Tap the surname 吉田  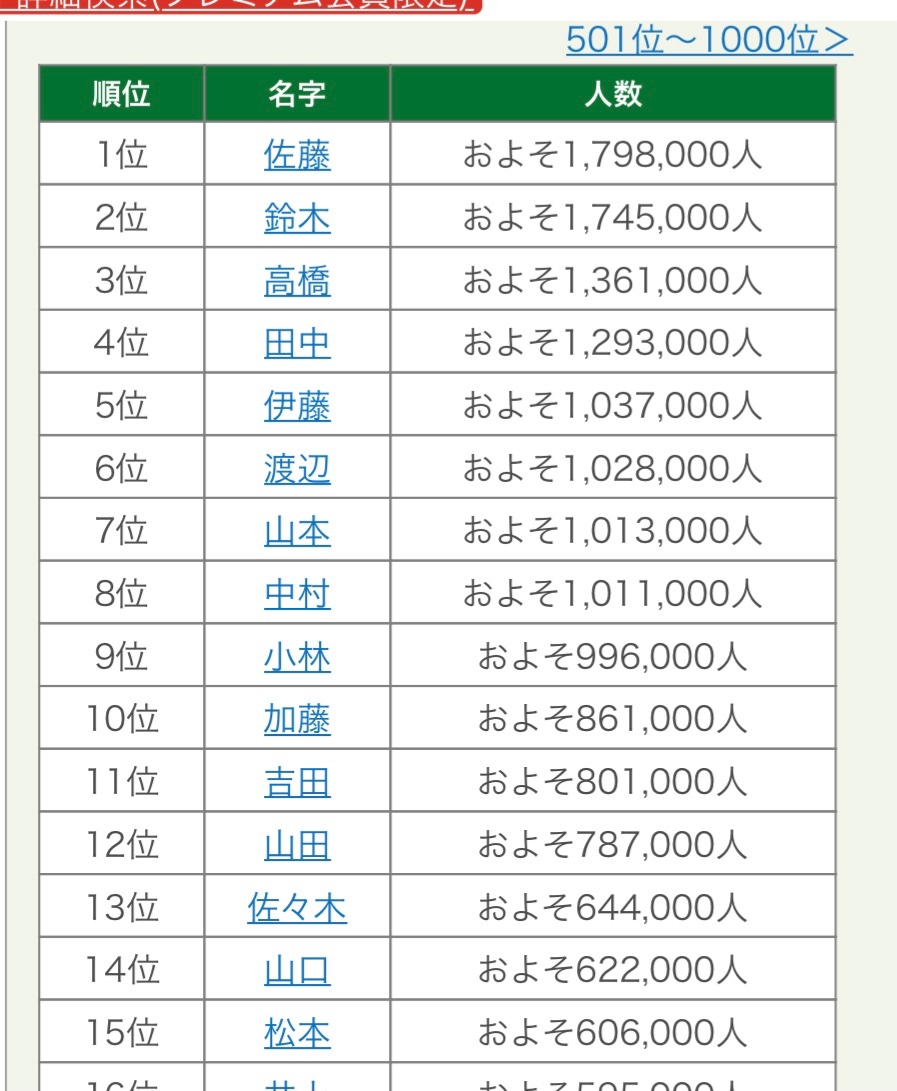pyautogui.click(x=297, y=782)
